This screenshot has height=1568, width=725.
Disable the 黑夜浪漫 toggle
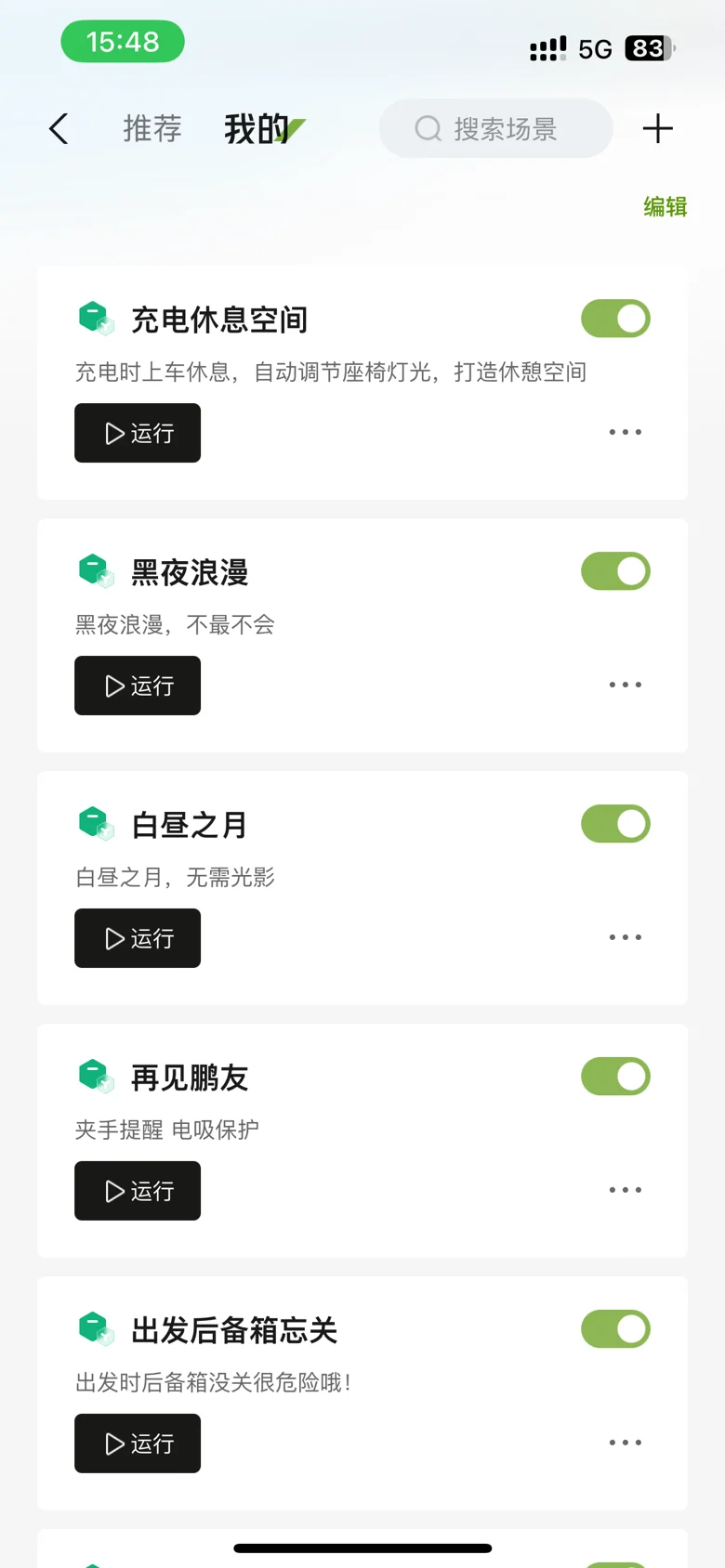click(615, 571)
